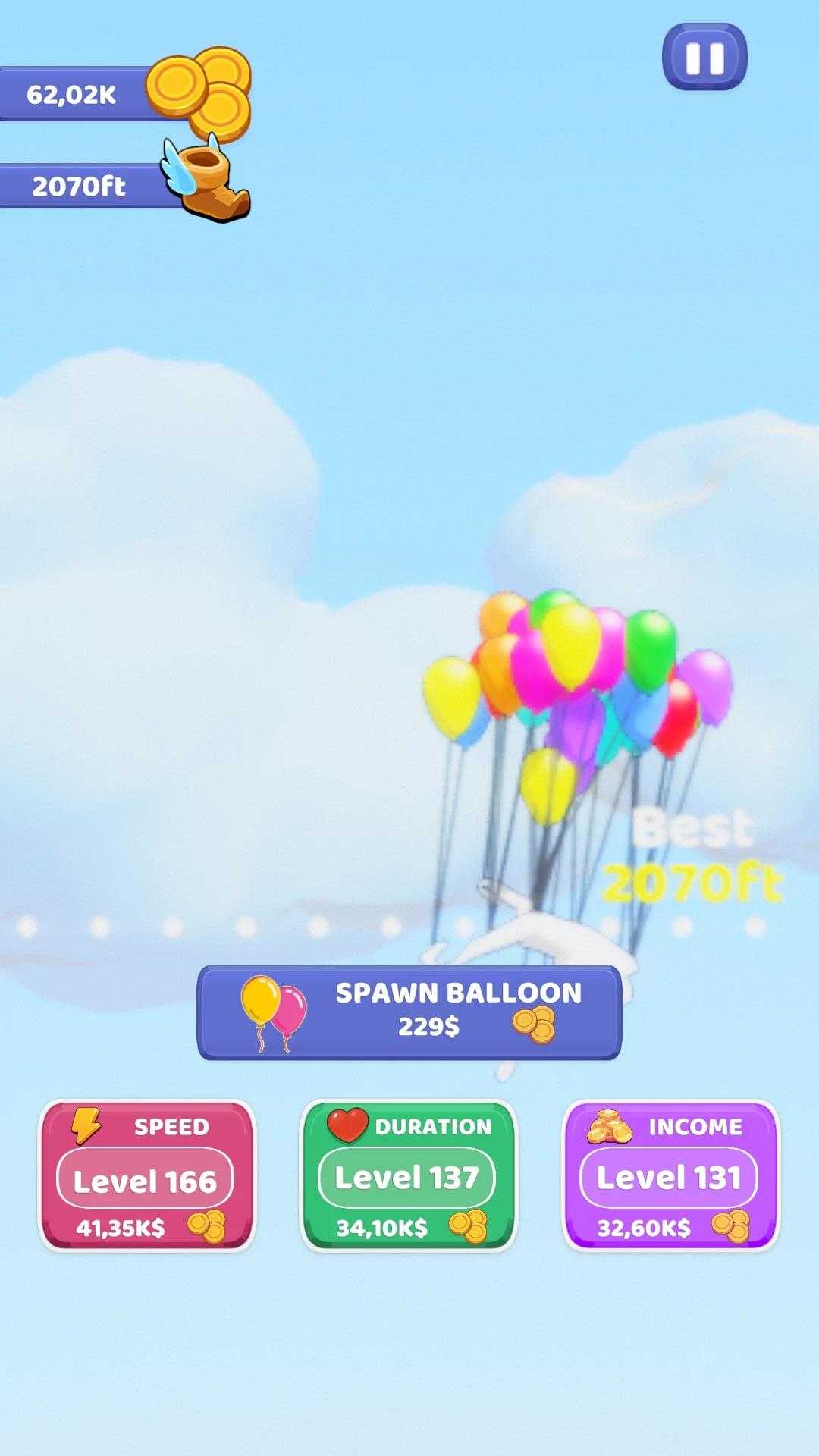Pause the game

click(x=704, y=57)
